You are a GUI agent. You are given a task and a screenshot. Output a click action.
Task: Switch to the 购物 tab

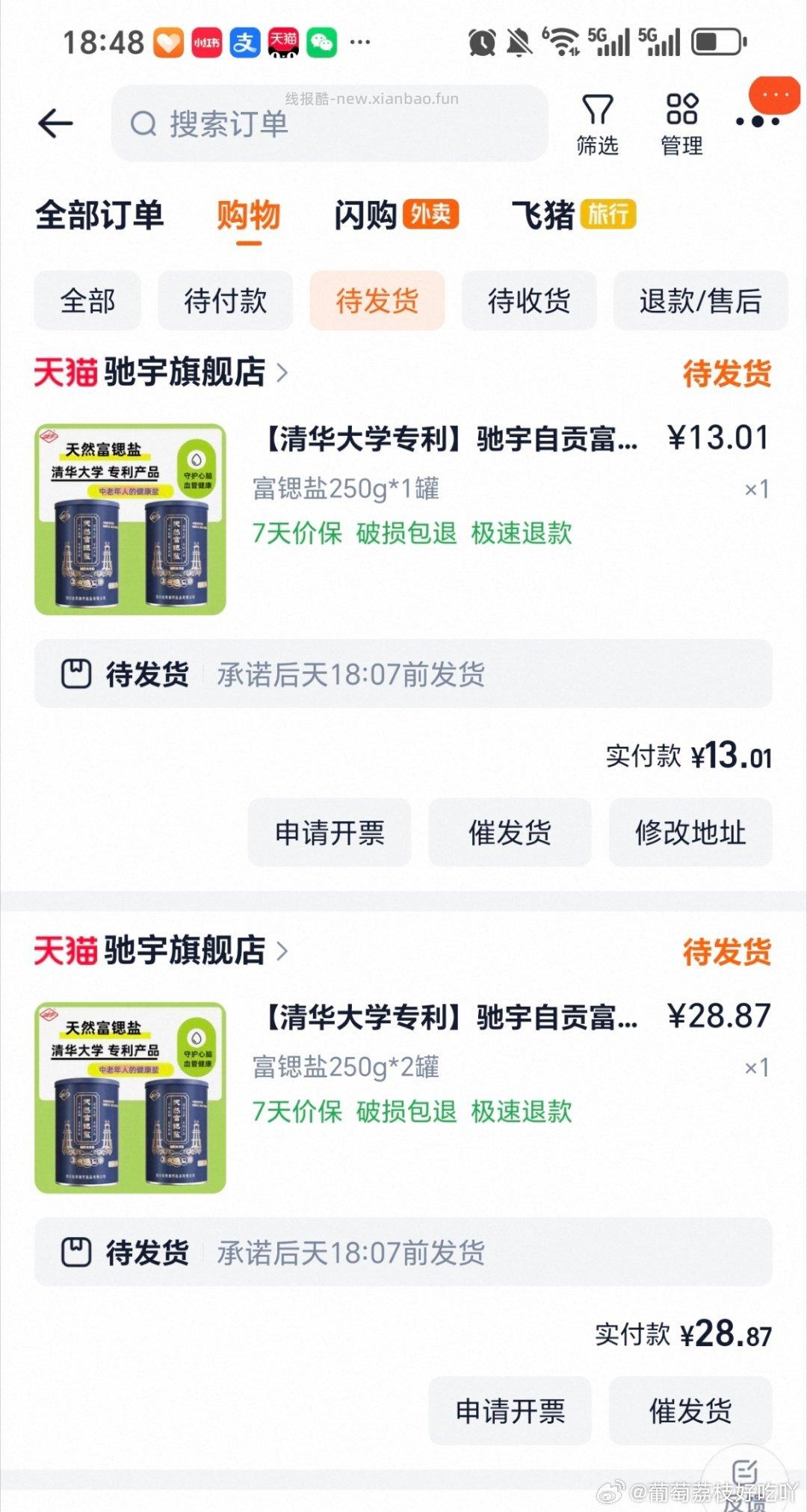pos(247,215)
